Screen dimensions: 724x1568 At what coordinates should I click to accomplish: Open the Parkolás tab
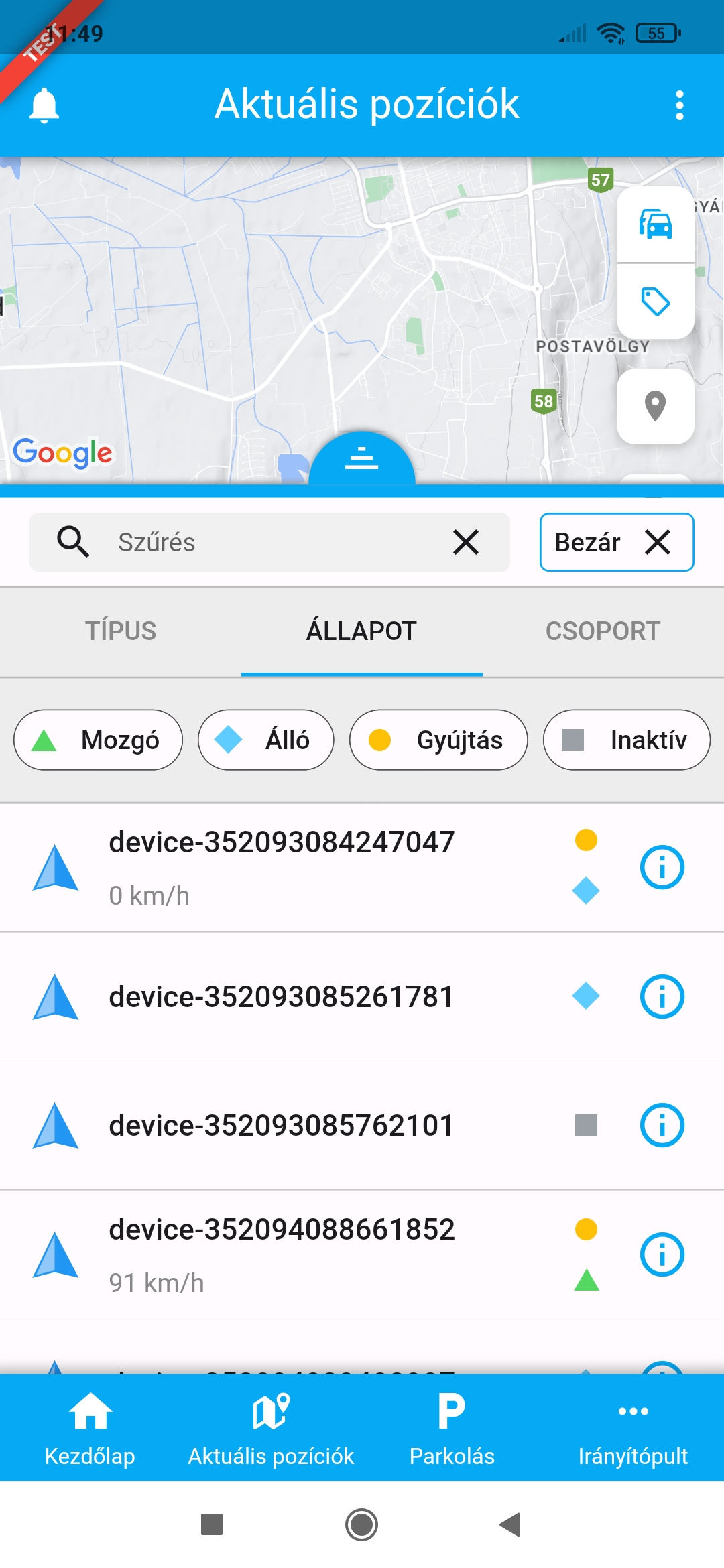coord(452,1427)
